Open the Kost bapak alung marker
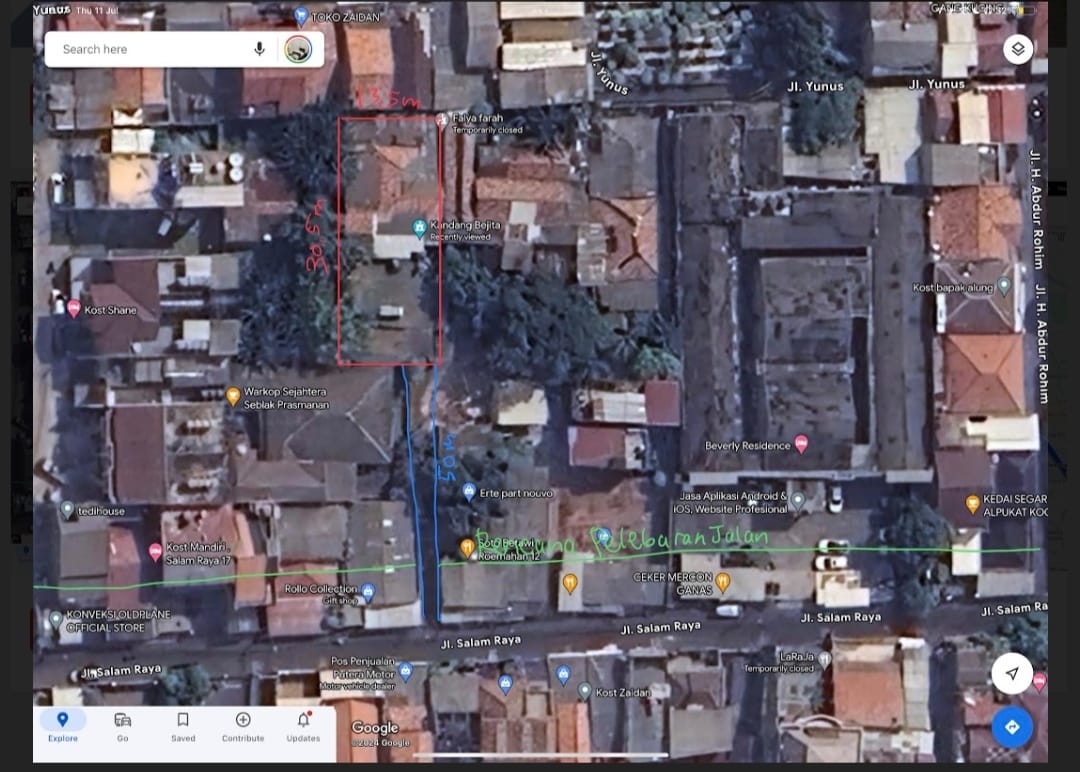This screenshot has width=1080, height=772. click(1004, 287)
